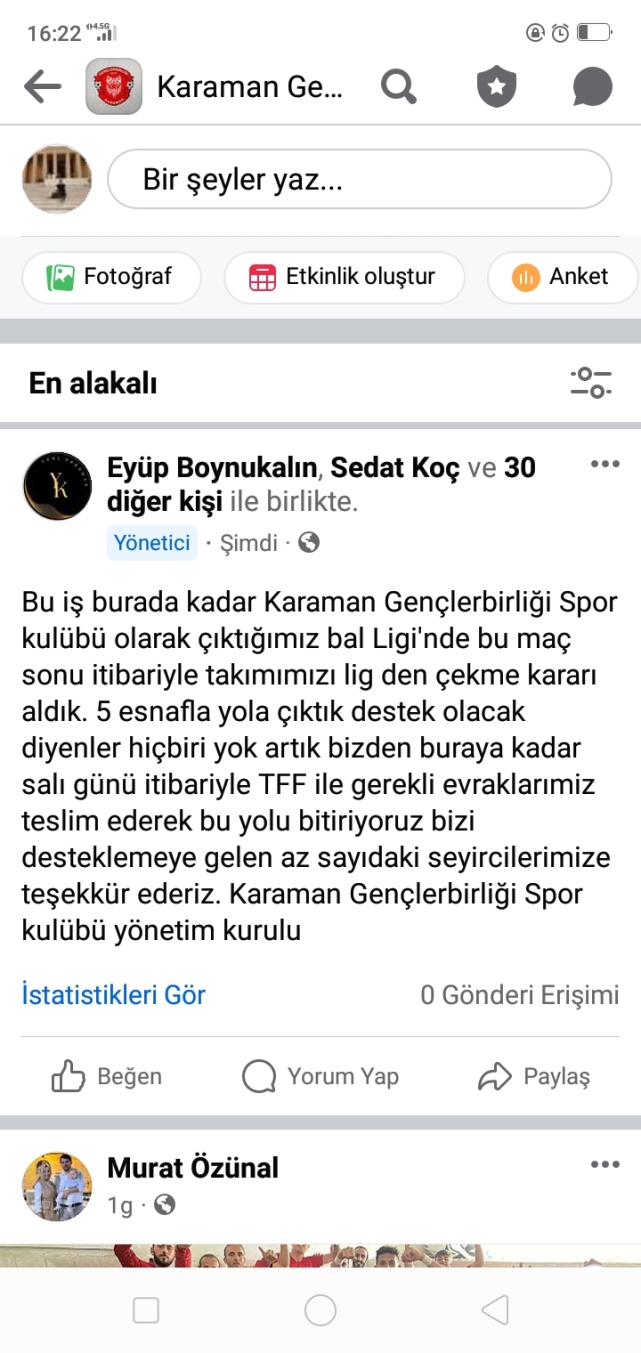Open options menu on Murat Özünal's post
Image resolution: width=641 pixels, height=1353 pixels.
(605, 1165)
